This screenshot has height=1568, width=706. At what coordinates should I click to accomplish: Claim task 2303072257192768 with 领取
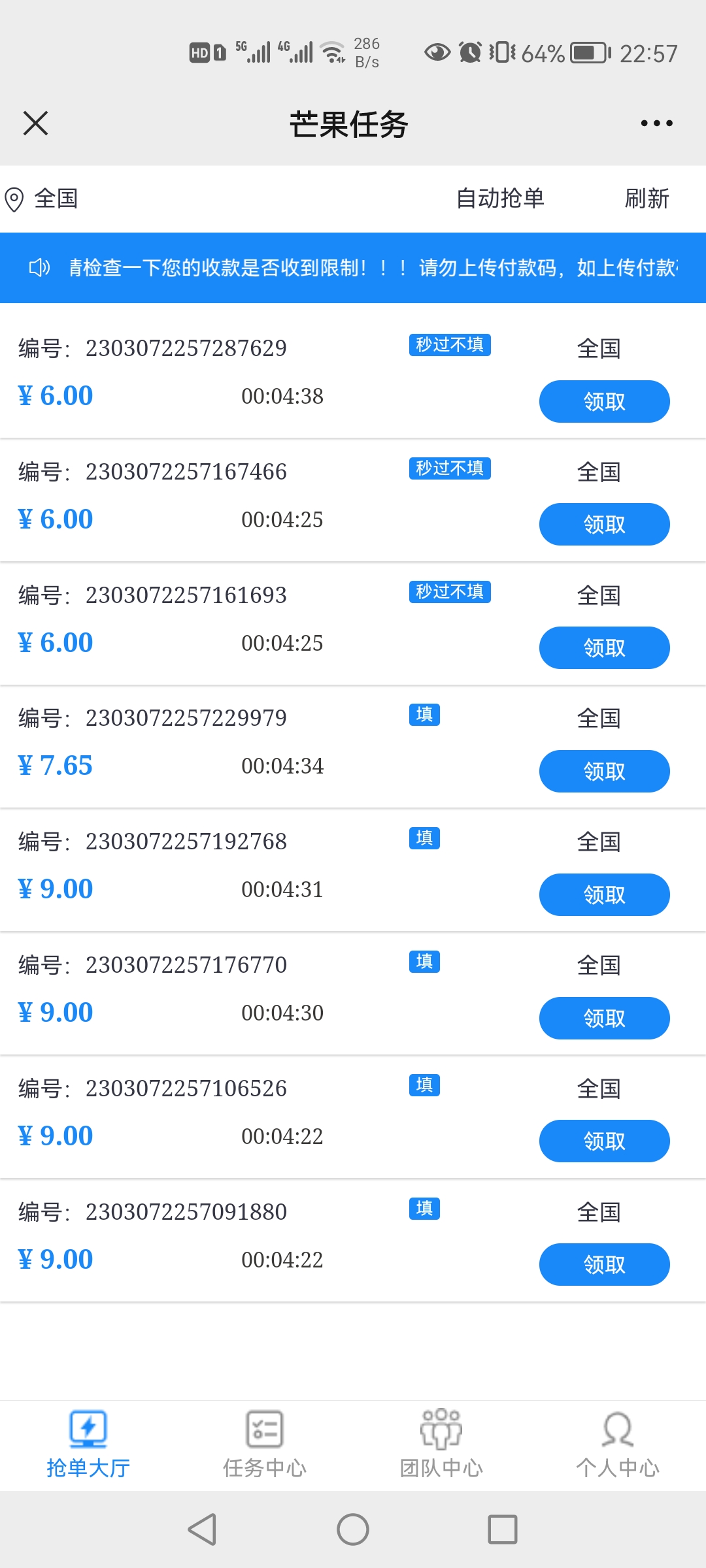[604, 894]
